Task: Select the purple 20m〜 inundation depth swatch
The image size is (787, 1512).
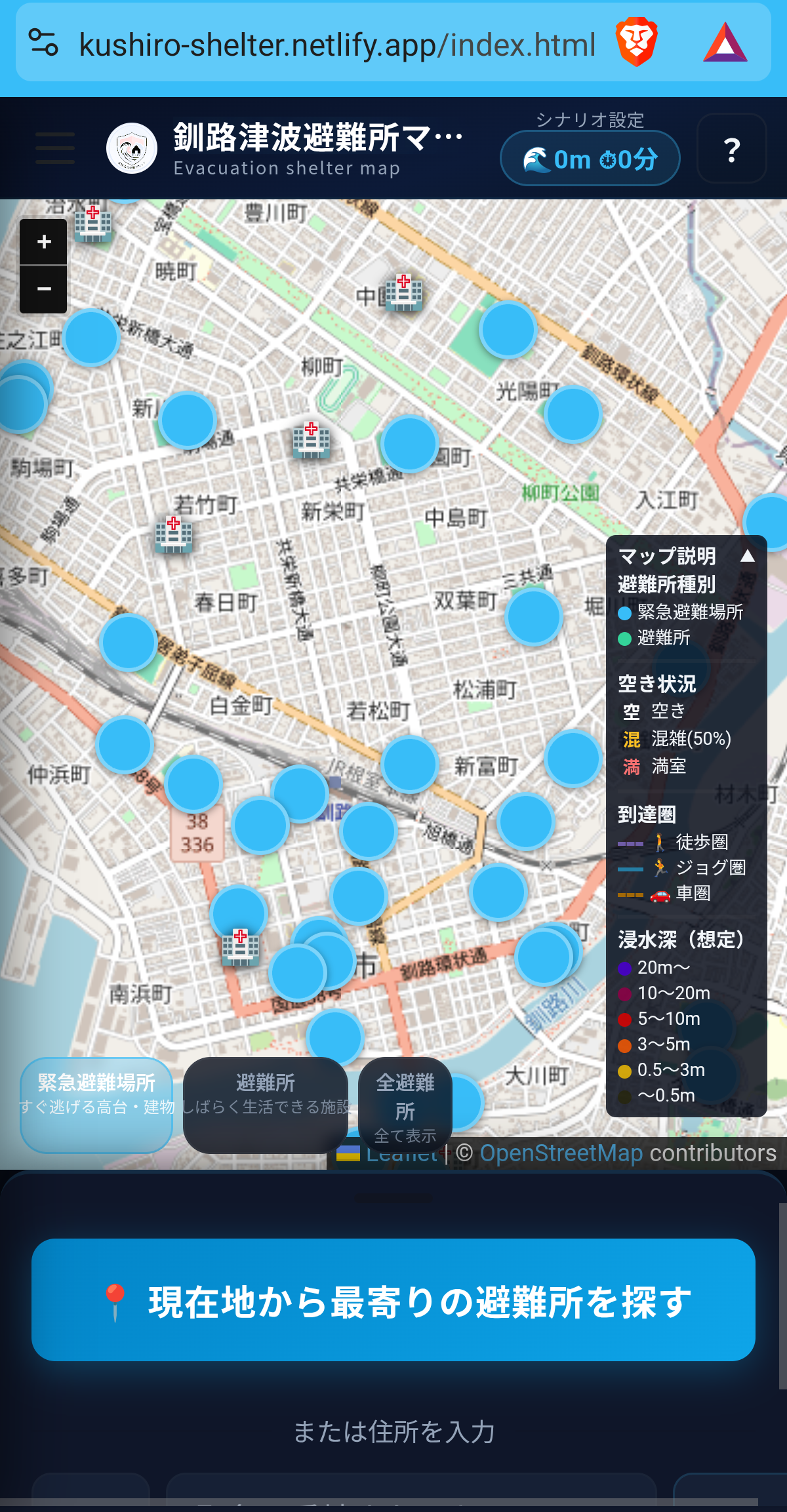Action: click(x=624, y=967)
